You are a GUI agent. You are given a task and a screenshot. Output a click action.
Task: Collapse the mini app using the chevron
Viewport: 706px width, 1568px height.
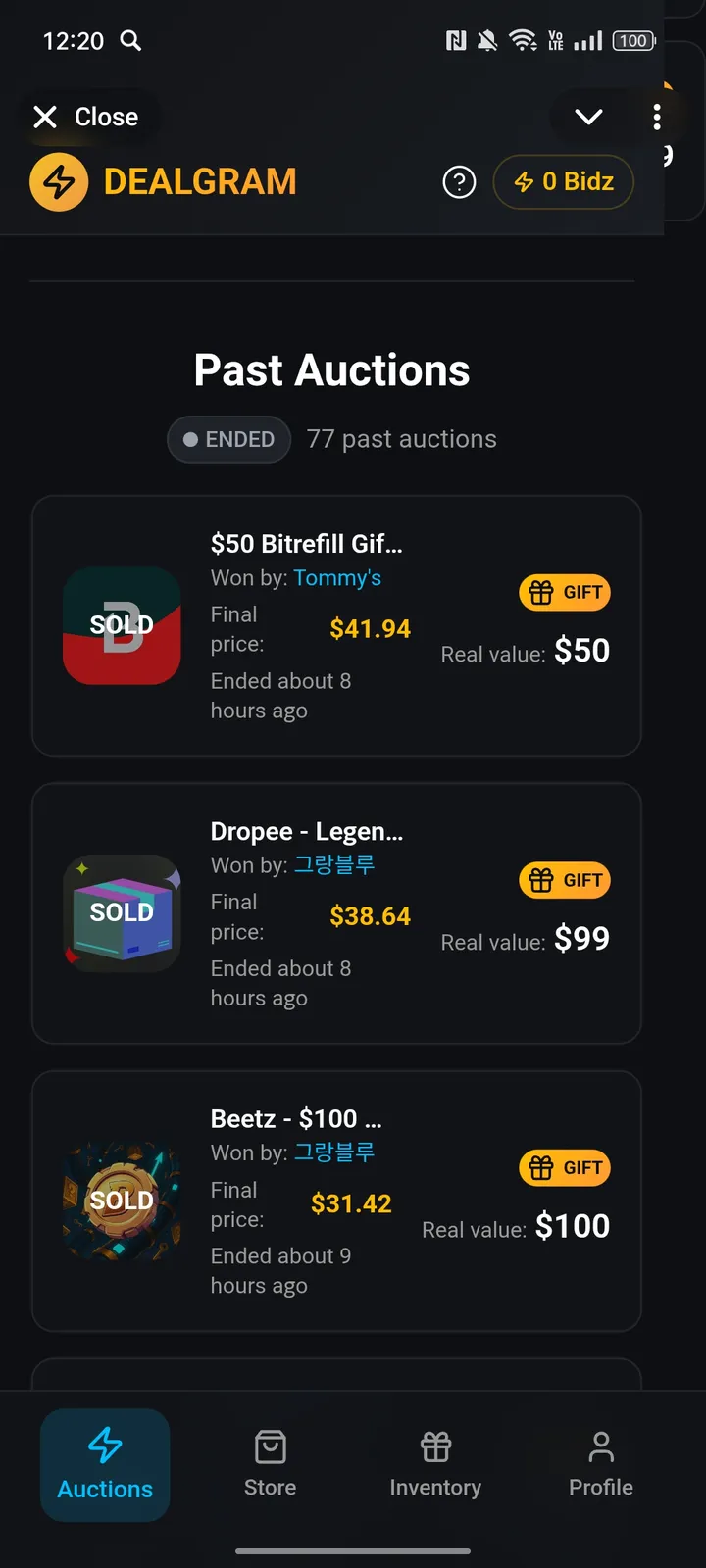[587, 117]
